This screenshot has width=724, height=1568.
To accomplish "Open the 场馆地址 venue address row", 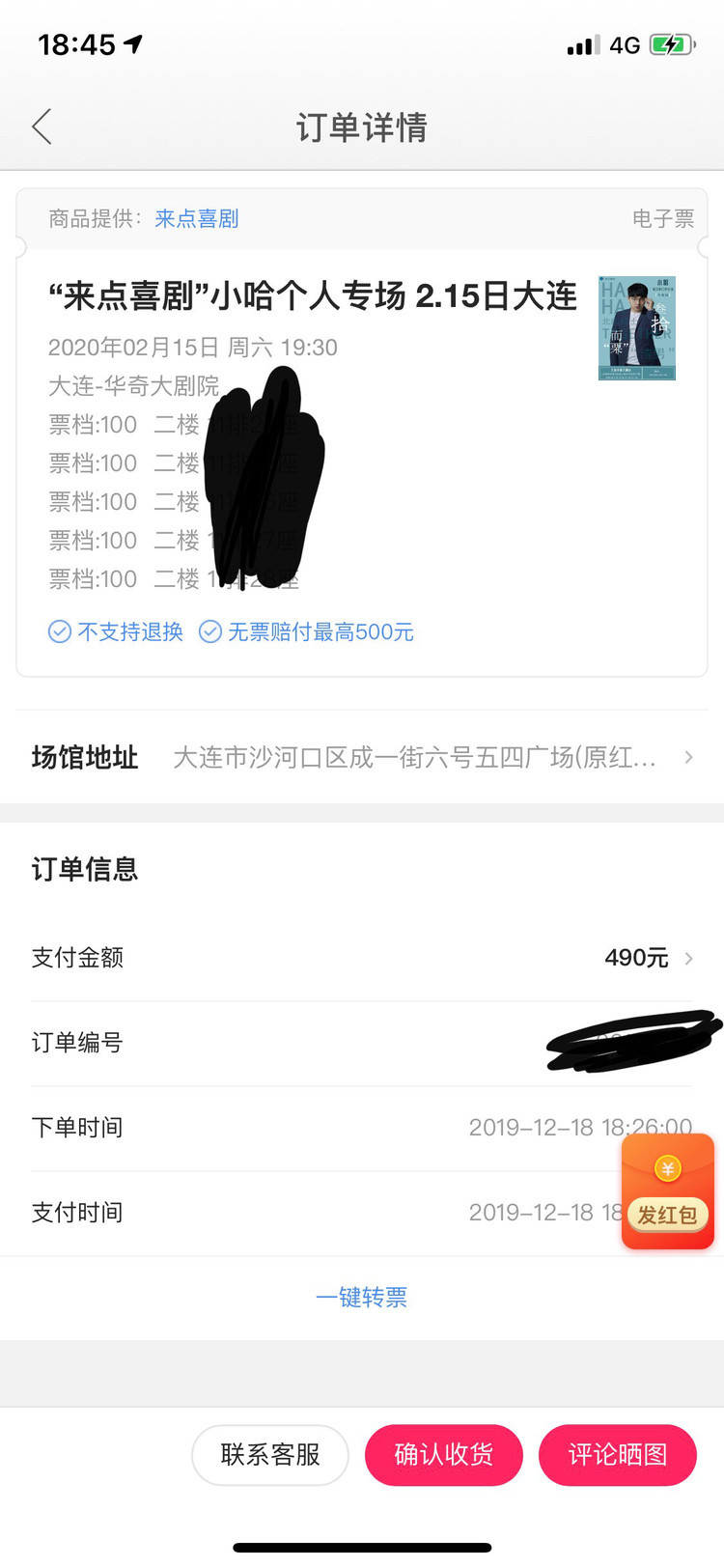I will [x=362, y=758].
